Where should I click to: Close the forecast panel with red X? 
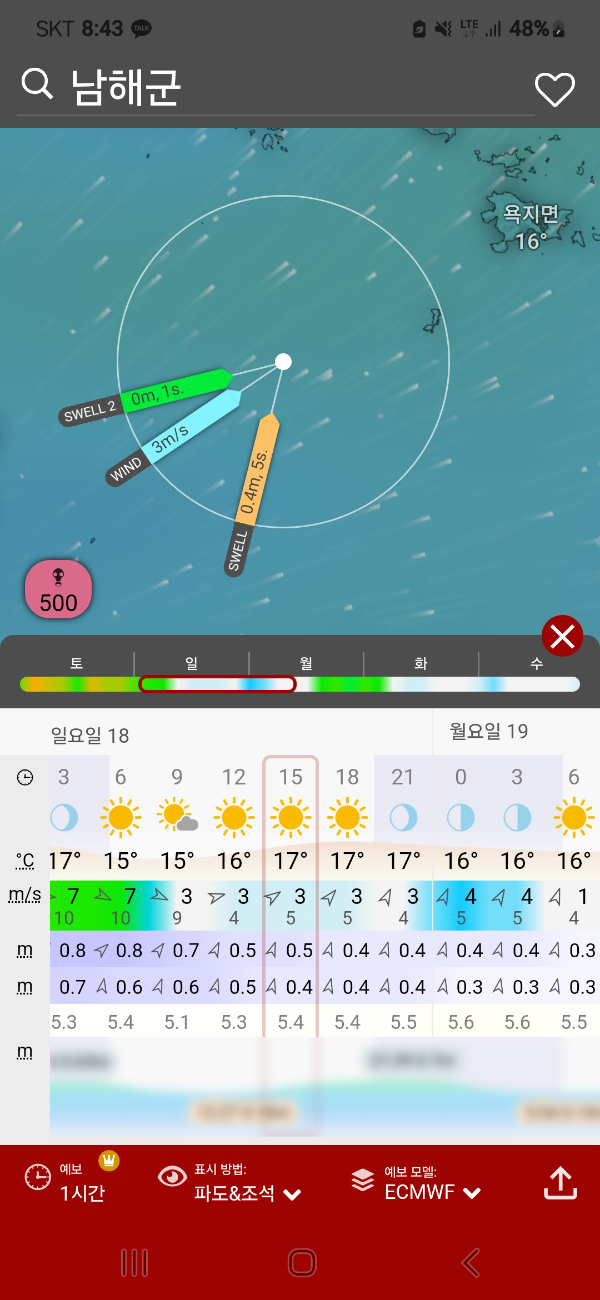point(562,636)
